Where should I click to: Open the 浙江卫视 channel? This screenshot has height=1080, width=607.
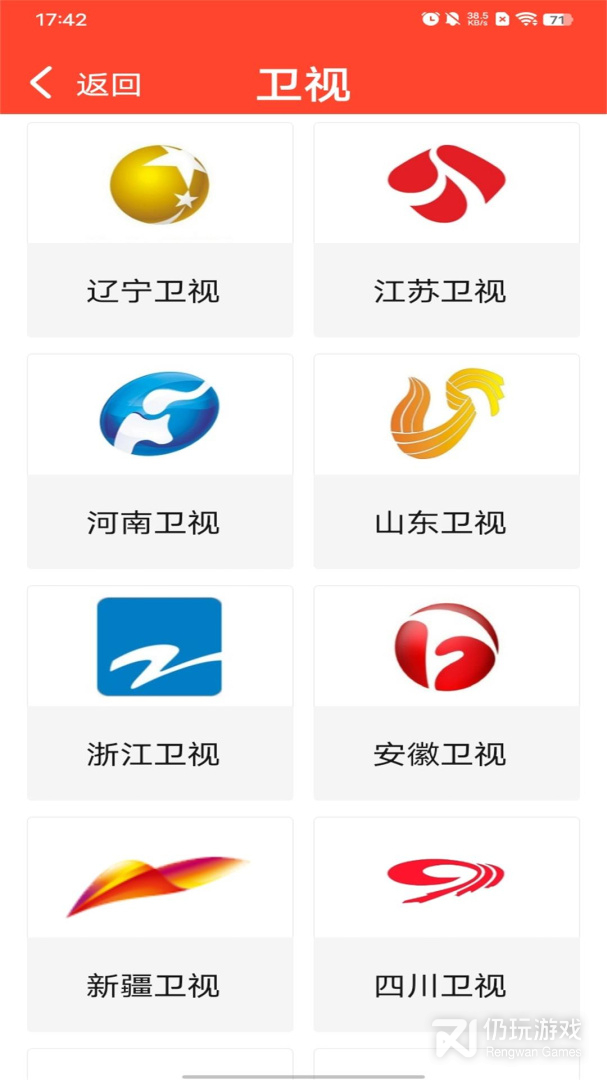pos(160,692)
